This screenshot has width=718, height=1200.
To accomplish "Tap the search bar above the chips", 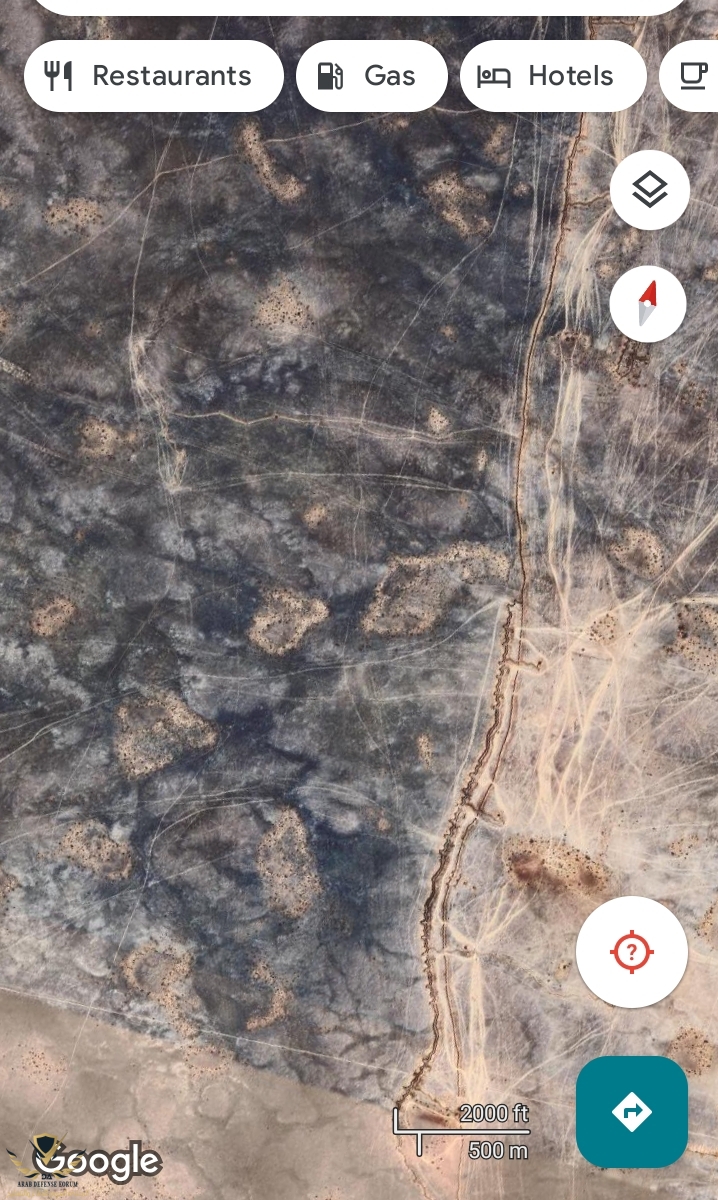I will (360, 6).
